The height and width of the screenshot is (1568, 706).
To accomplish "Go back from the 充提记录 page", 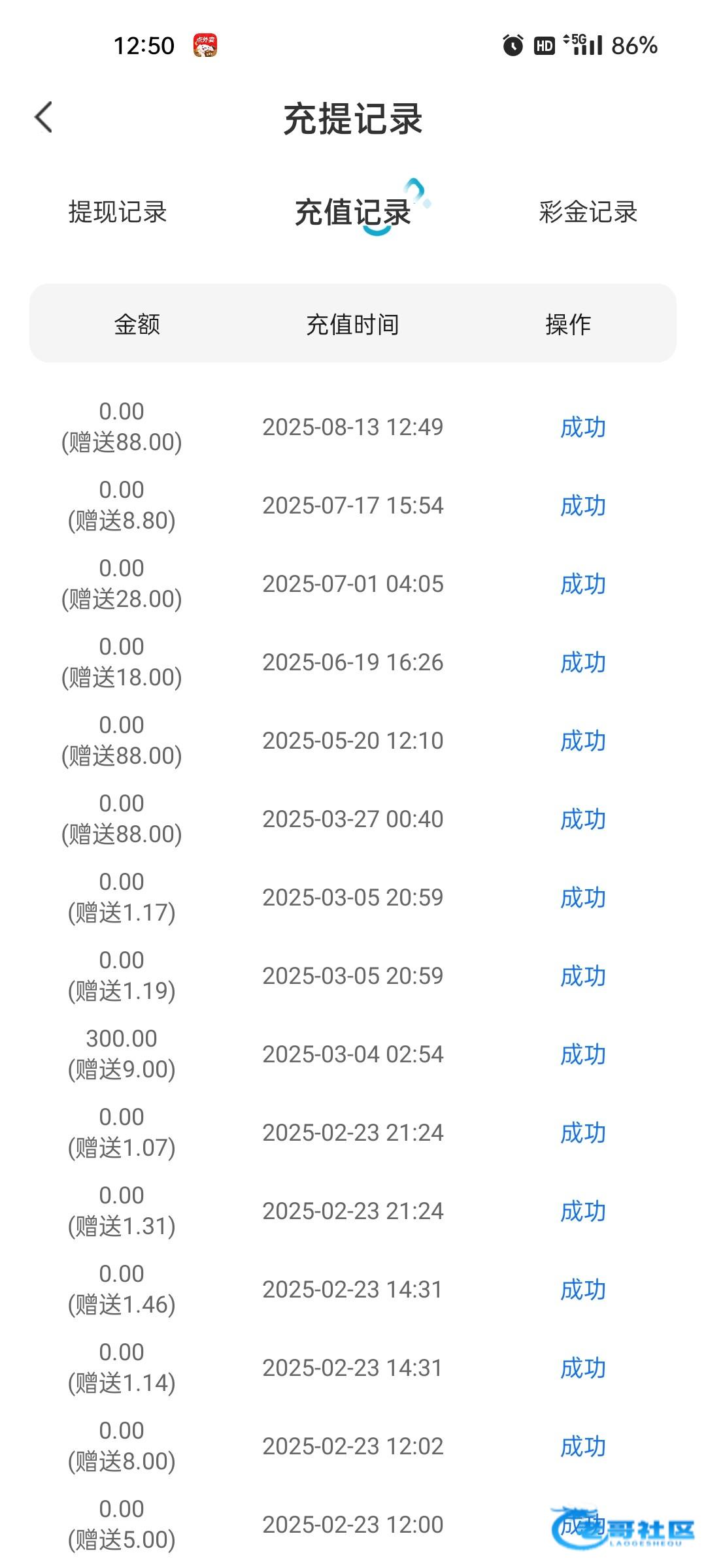I will coord(44,118).
